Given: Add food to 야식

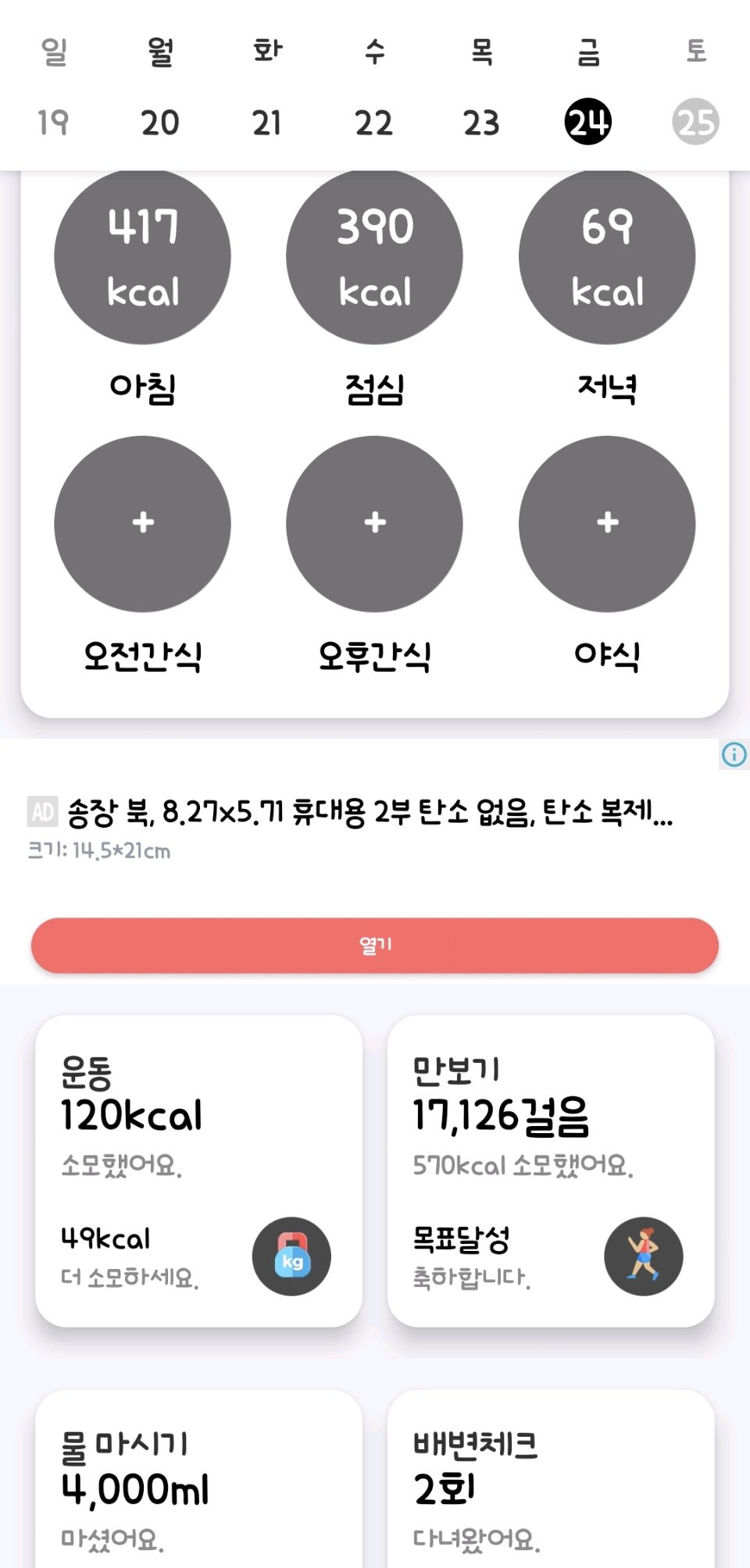Looking at the screenshot, I should (x=607, y=523).
